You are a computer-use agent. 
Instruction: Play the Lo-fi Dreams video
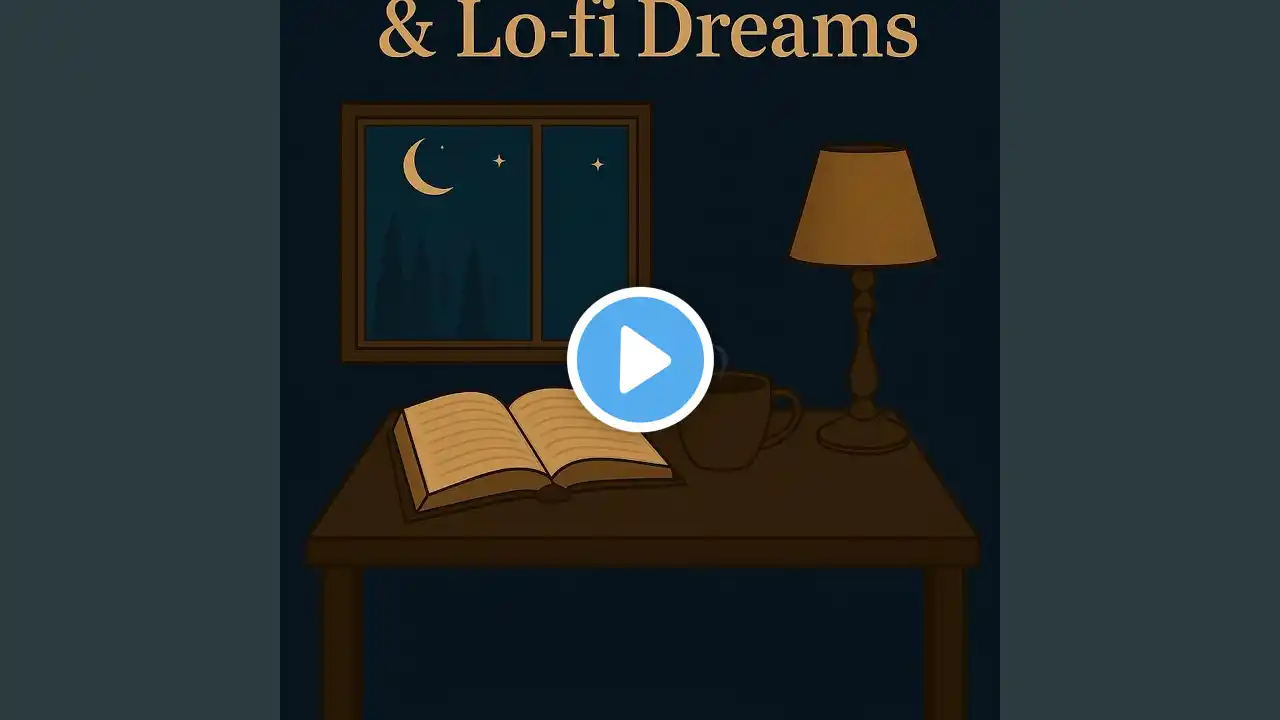[640, 360]
